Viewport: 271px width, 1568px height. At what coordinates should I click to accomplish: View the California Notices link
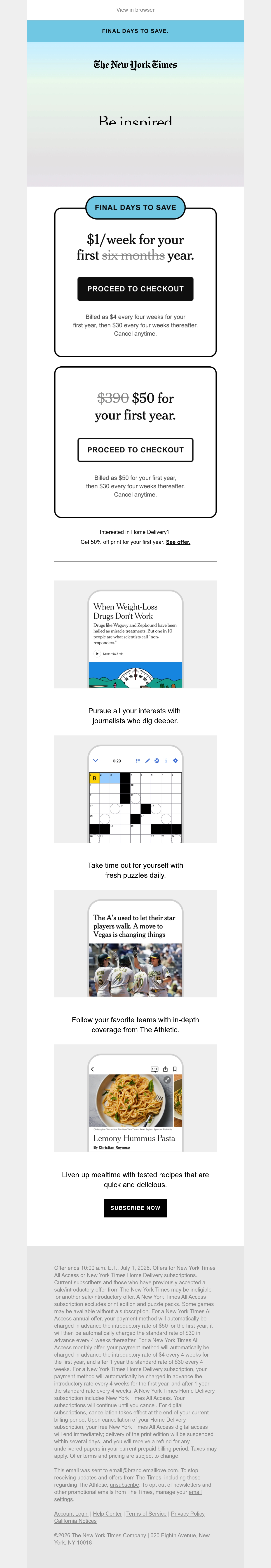click(75, 1521)
